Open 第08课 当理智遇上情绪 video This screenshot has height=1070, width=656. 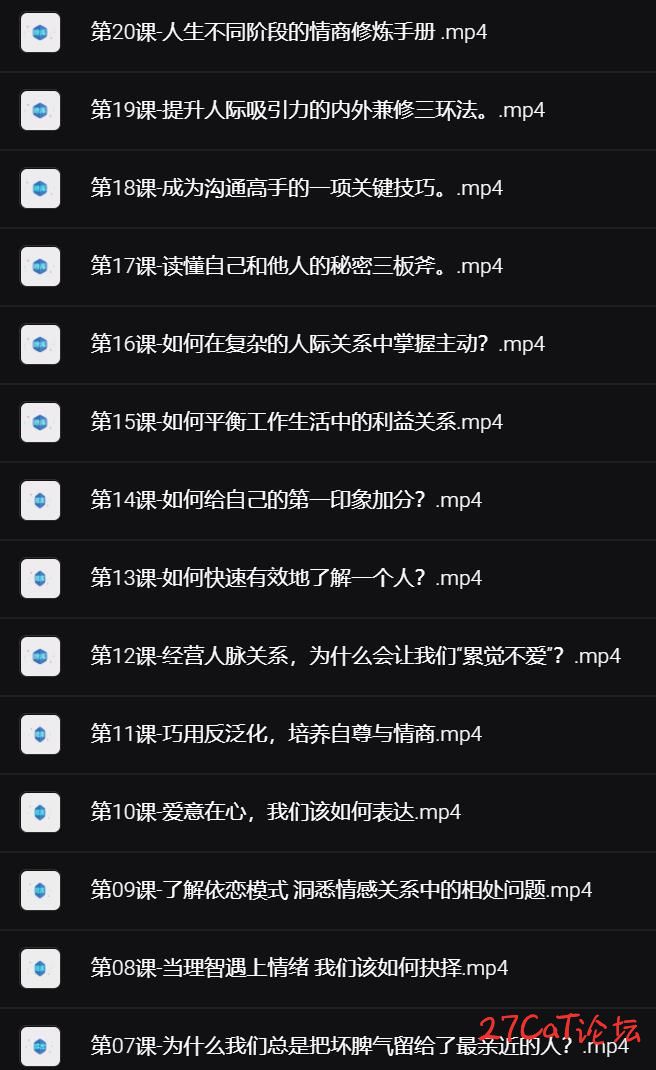[x=299, y=967]
